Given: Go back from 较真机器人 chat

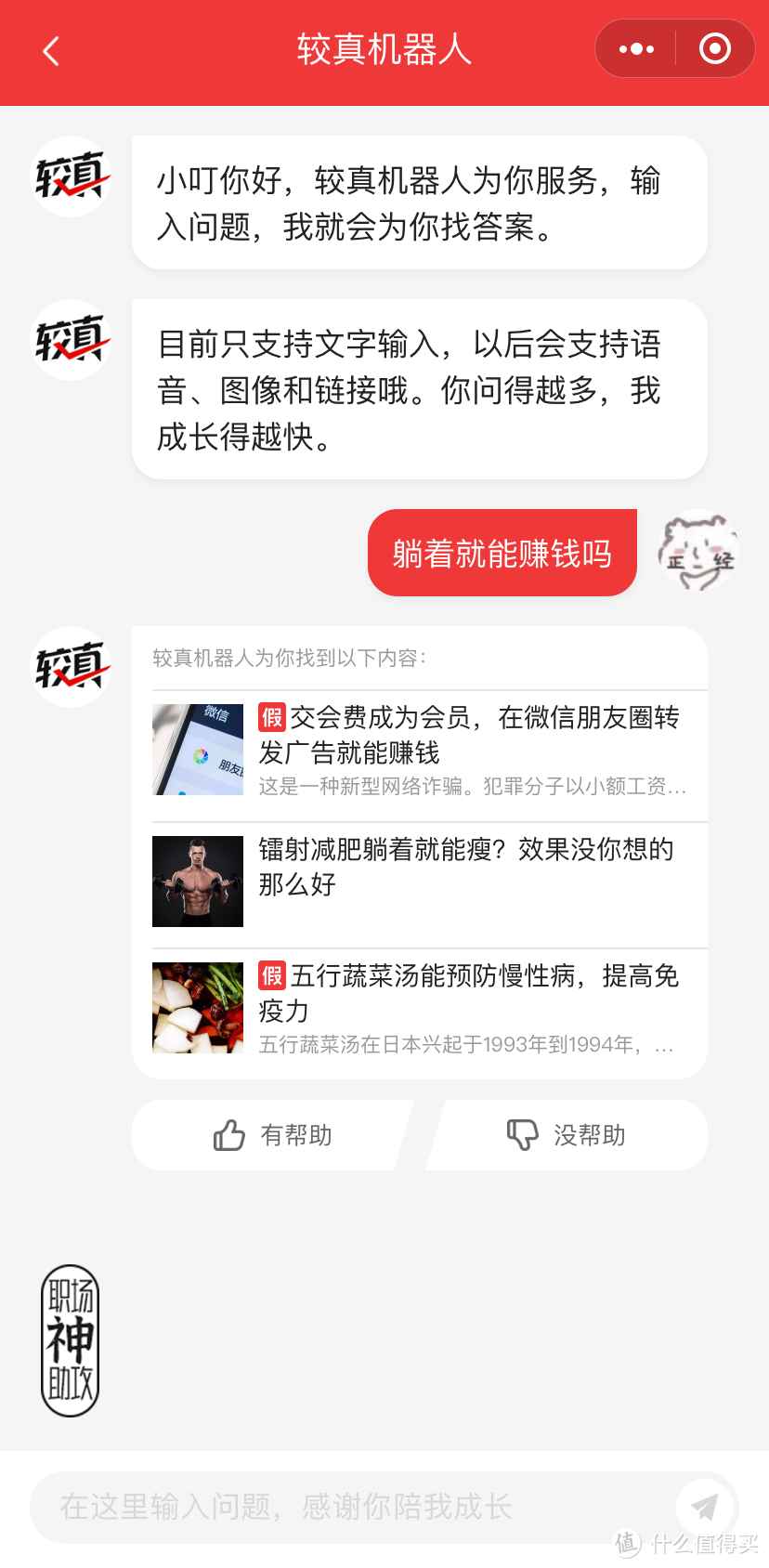Looking at the screenshot, I should (x=51, y=50).
